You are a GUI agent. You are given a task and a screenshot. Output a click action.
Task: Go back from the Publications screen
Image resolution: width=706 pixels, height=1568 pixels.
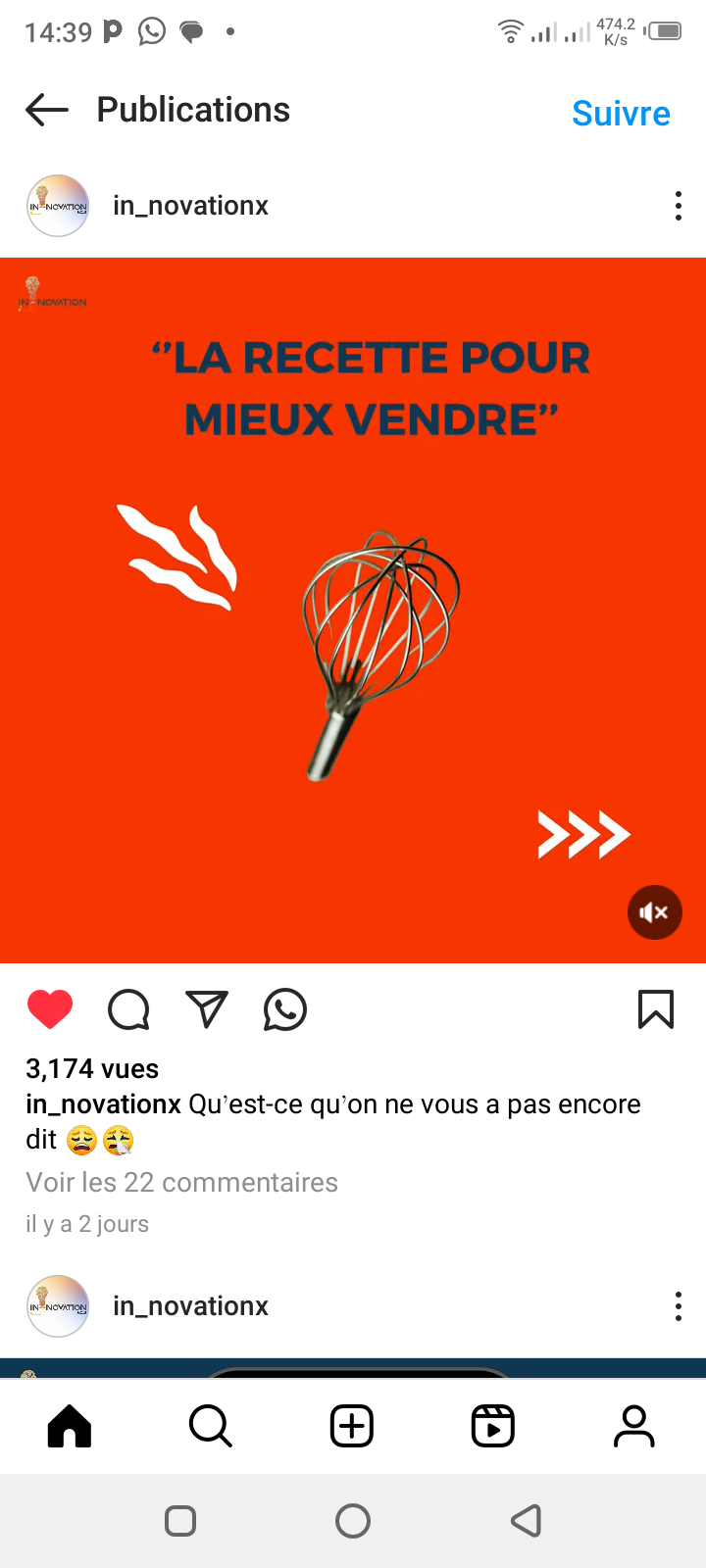[x=47, y=110]
